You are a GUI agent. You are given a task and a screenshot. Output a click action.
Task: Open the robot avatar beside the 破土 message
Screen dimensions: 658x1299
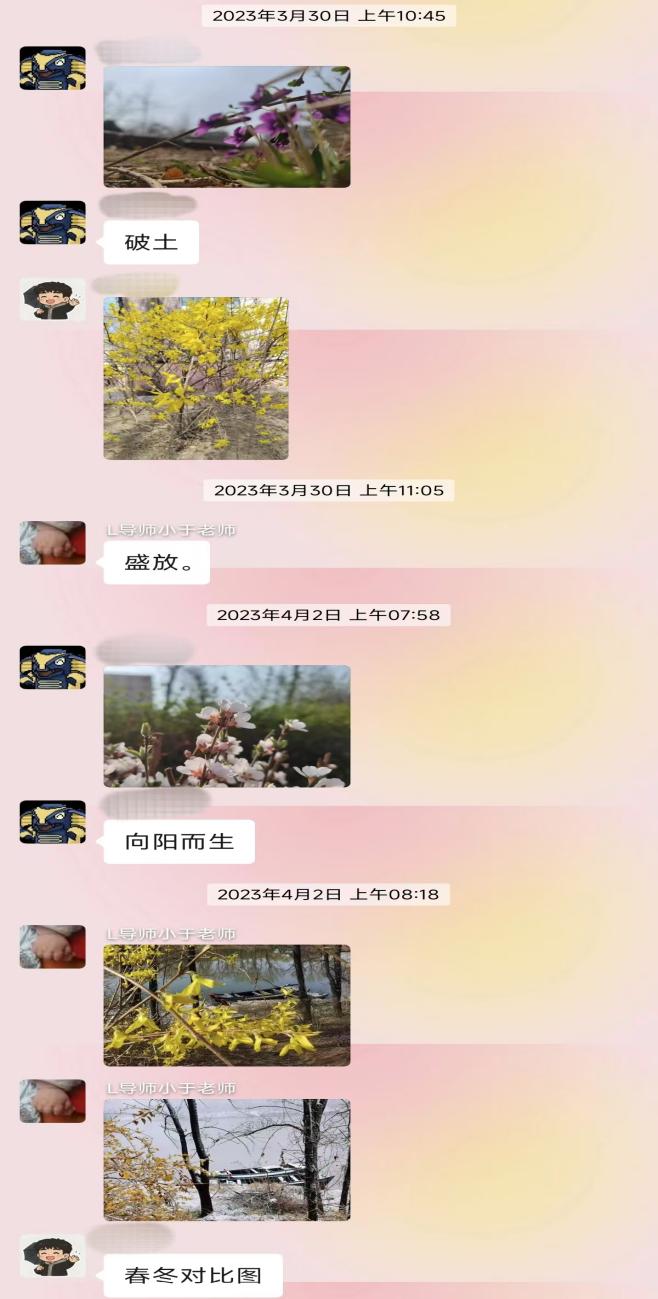[x=52, y=223]
